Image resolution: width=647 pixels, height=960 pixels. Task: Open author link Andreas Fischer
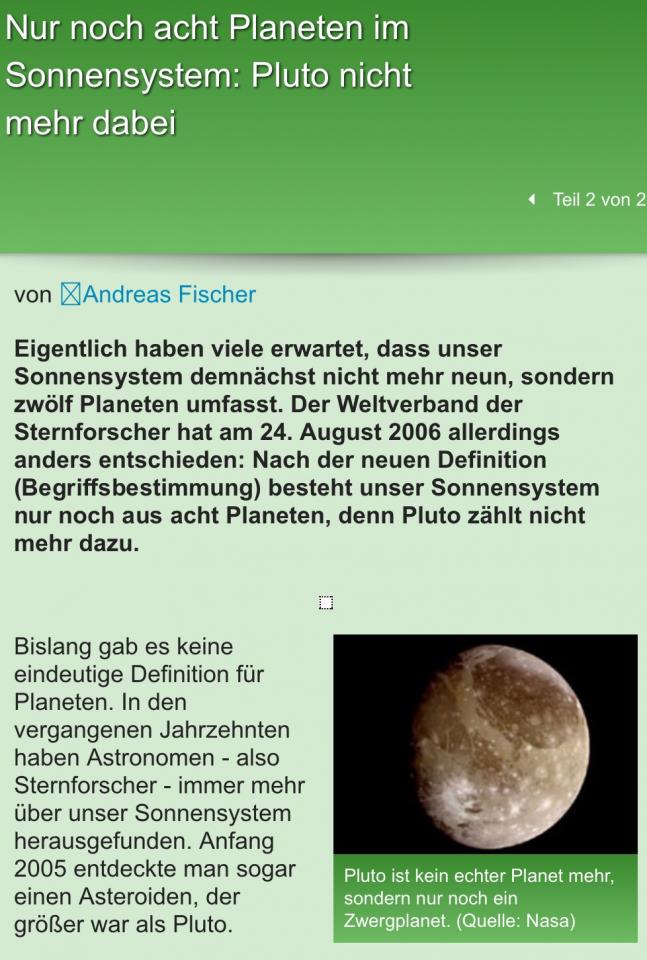[x=168, y=294]
